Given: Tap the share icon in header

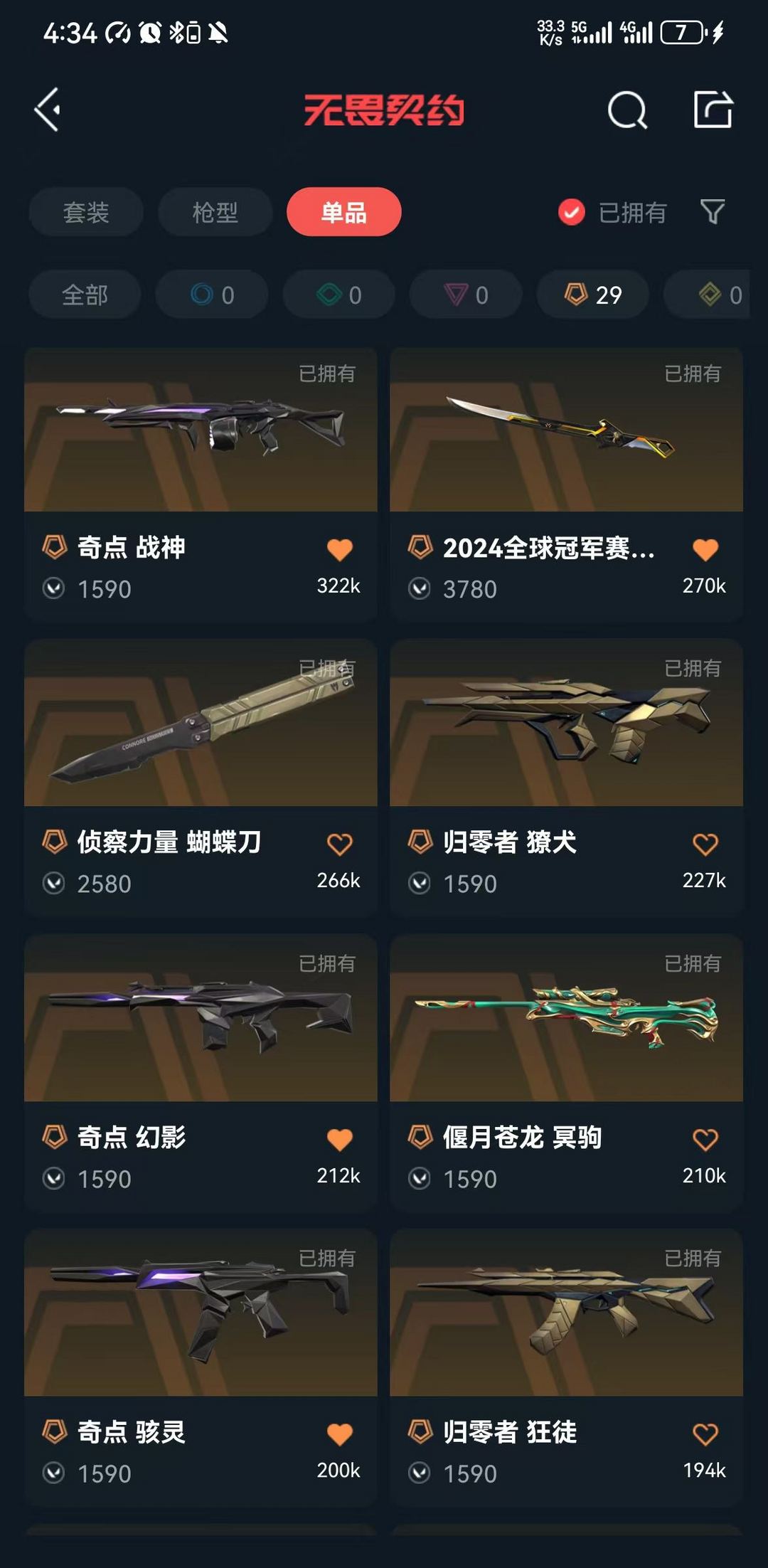Looking at the screenshot, I should tap(713, 110).
